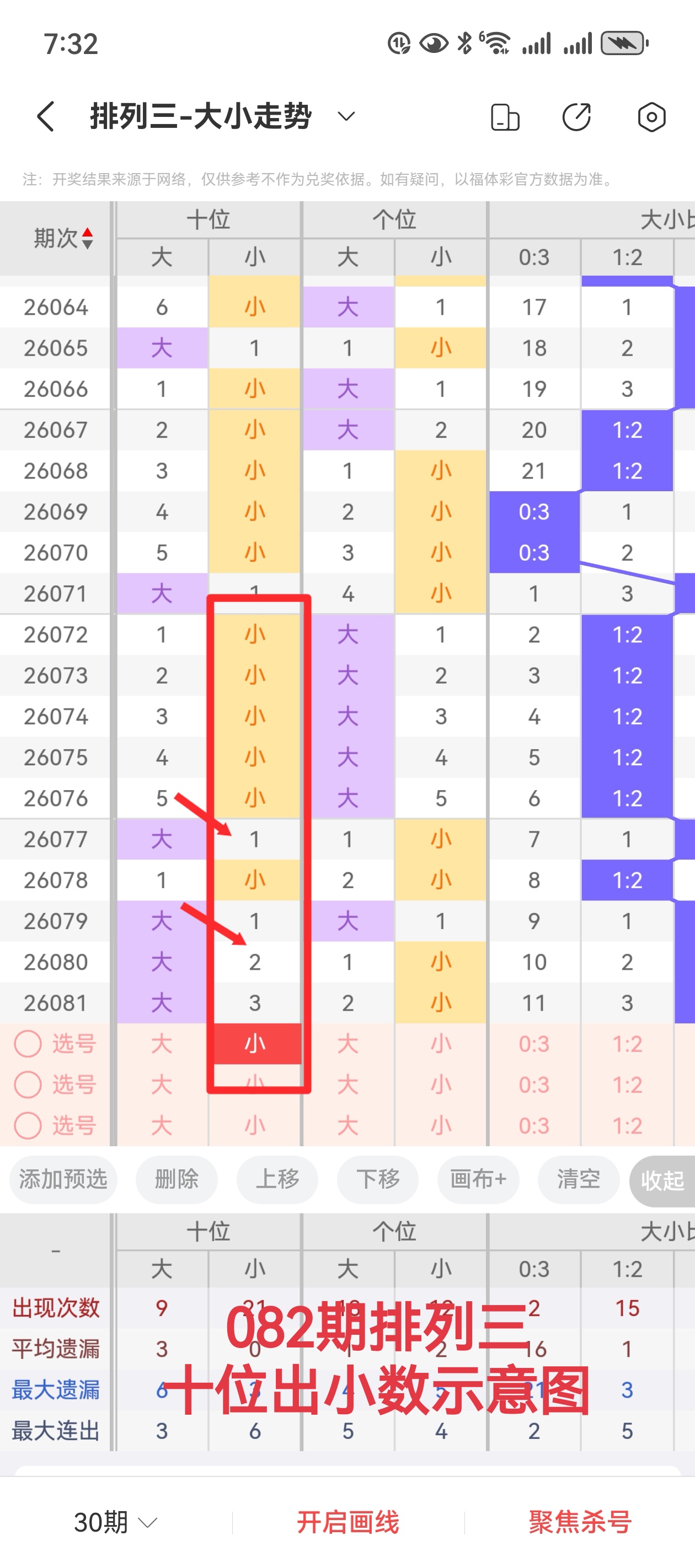
Task: Sort by 期次 column header
Action: tap(63, 238)
